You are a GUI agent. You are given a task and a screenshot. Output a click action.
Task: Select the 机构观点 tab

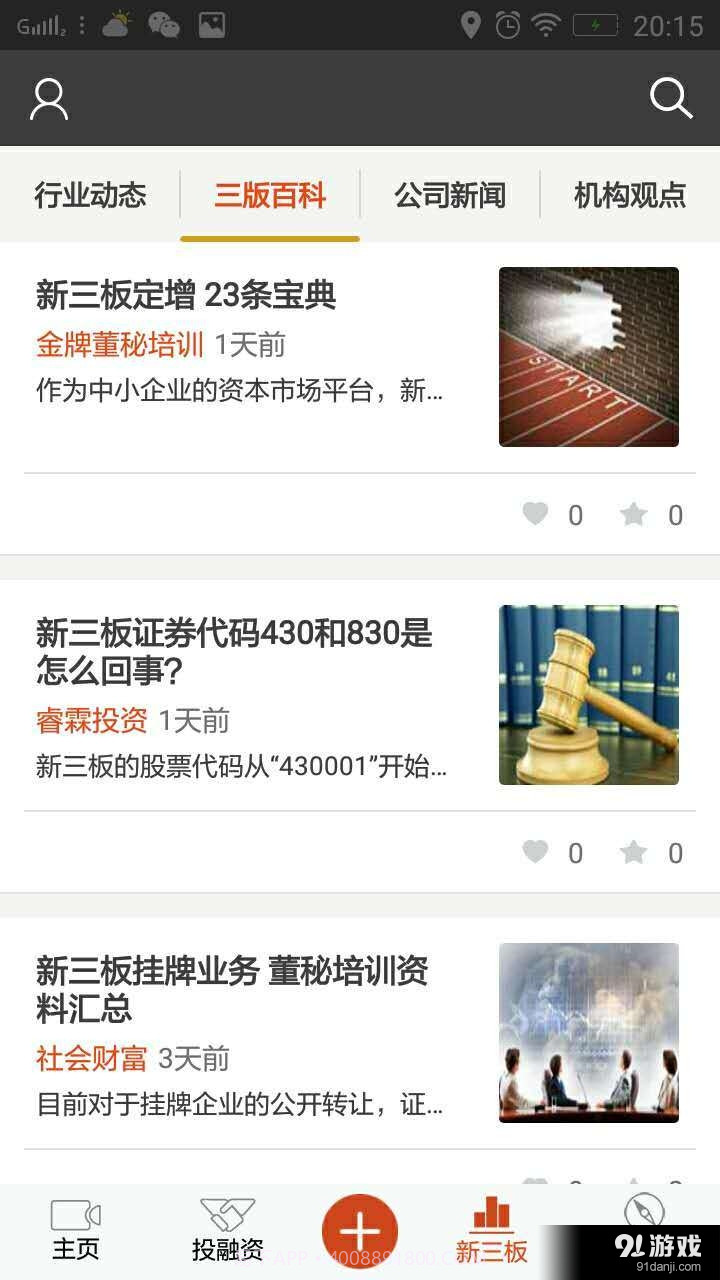[x=630, y=196]
